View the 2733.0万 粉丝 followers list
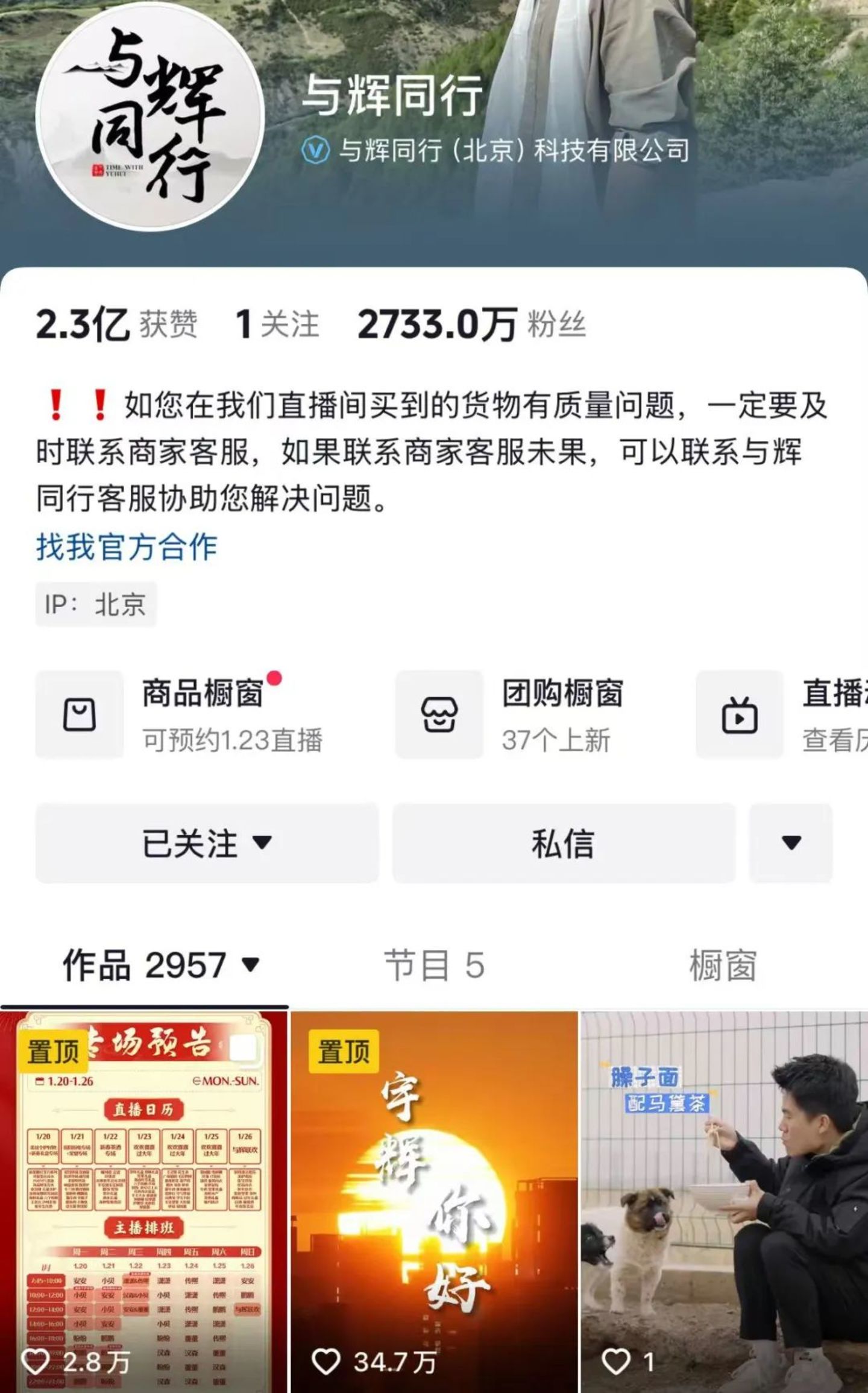 [471, 324]
